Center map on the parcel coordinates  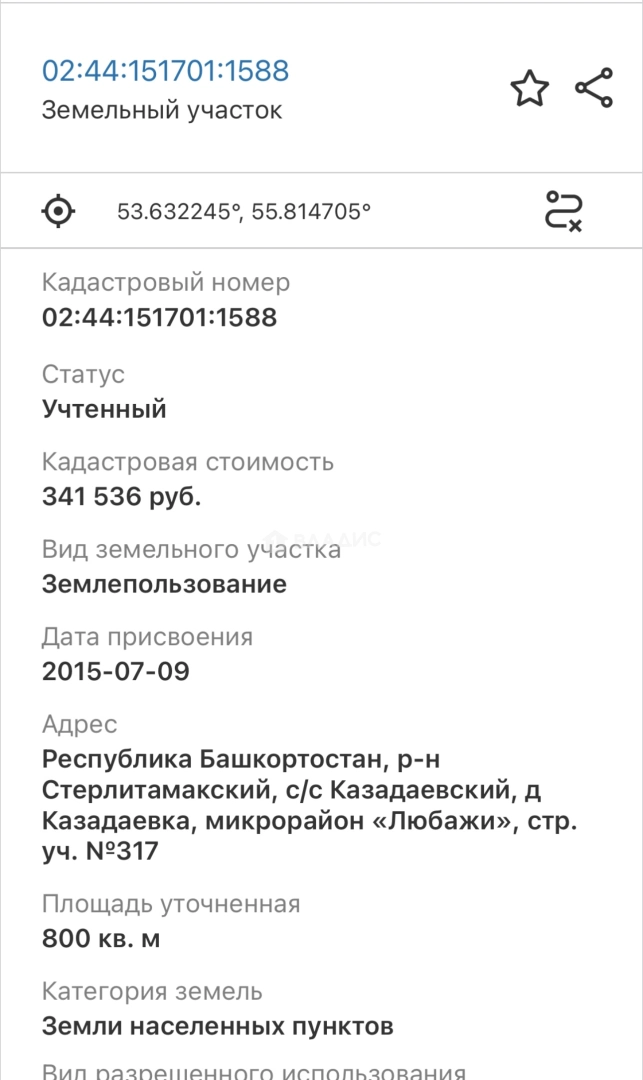pos(59,211)
